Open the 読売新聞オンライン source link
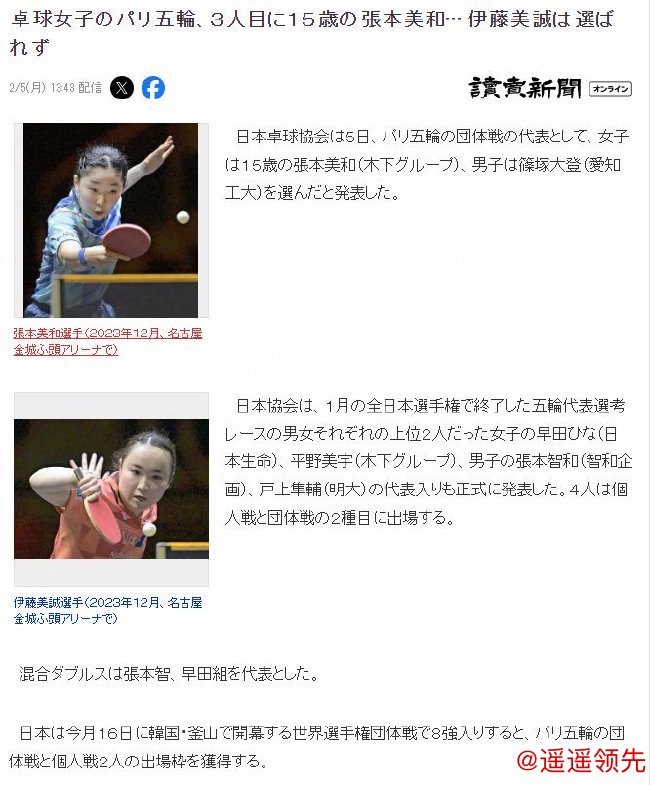Viewport: 650px width, 785px height. point(550,88)
